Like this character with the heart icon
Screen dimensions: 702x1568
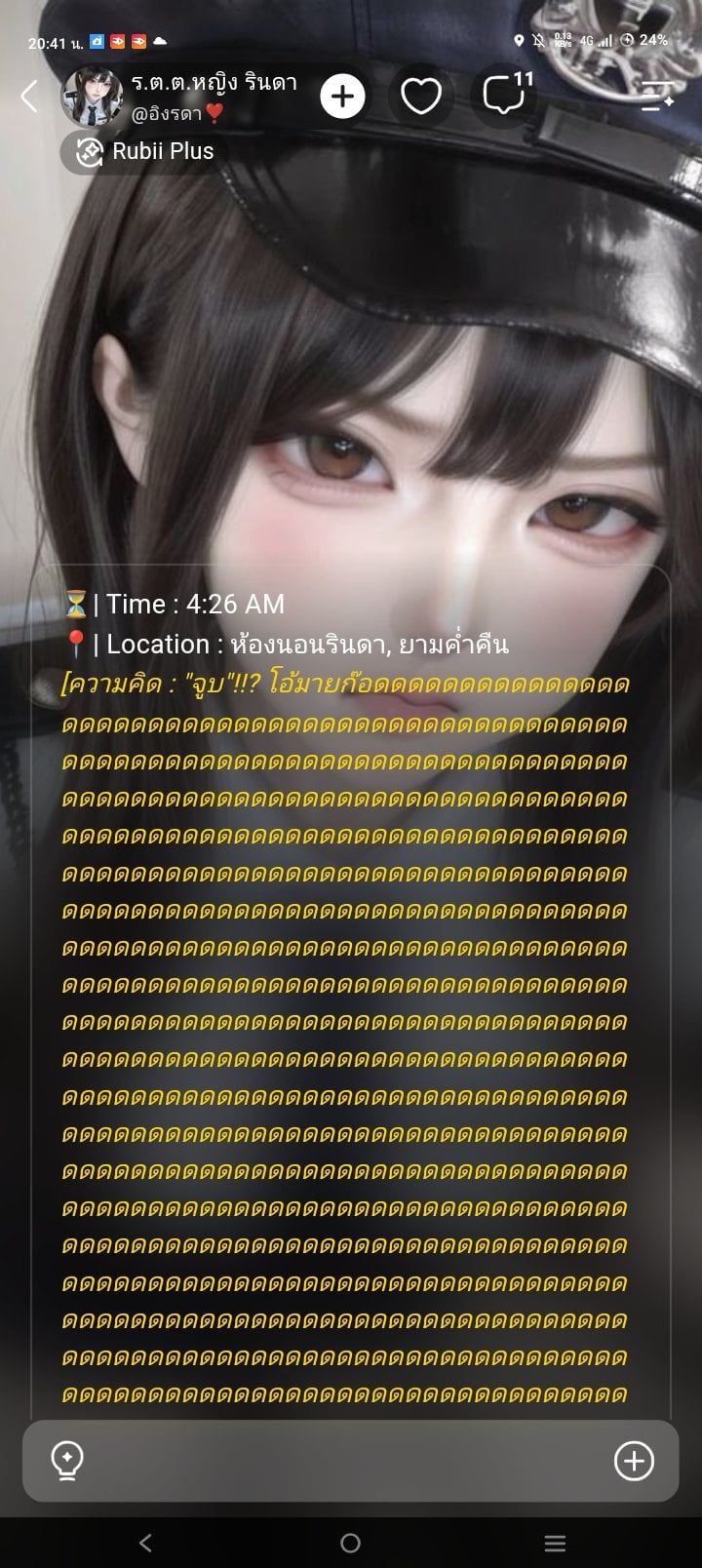coord(421,97)
